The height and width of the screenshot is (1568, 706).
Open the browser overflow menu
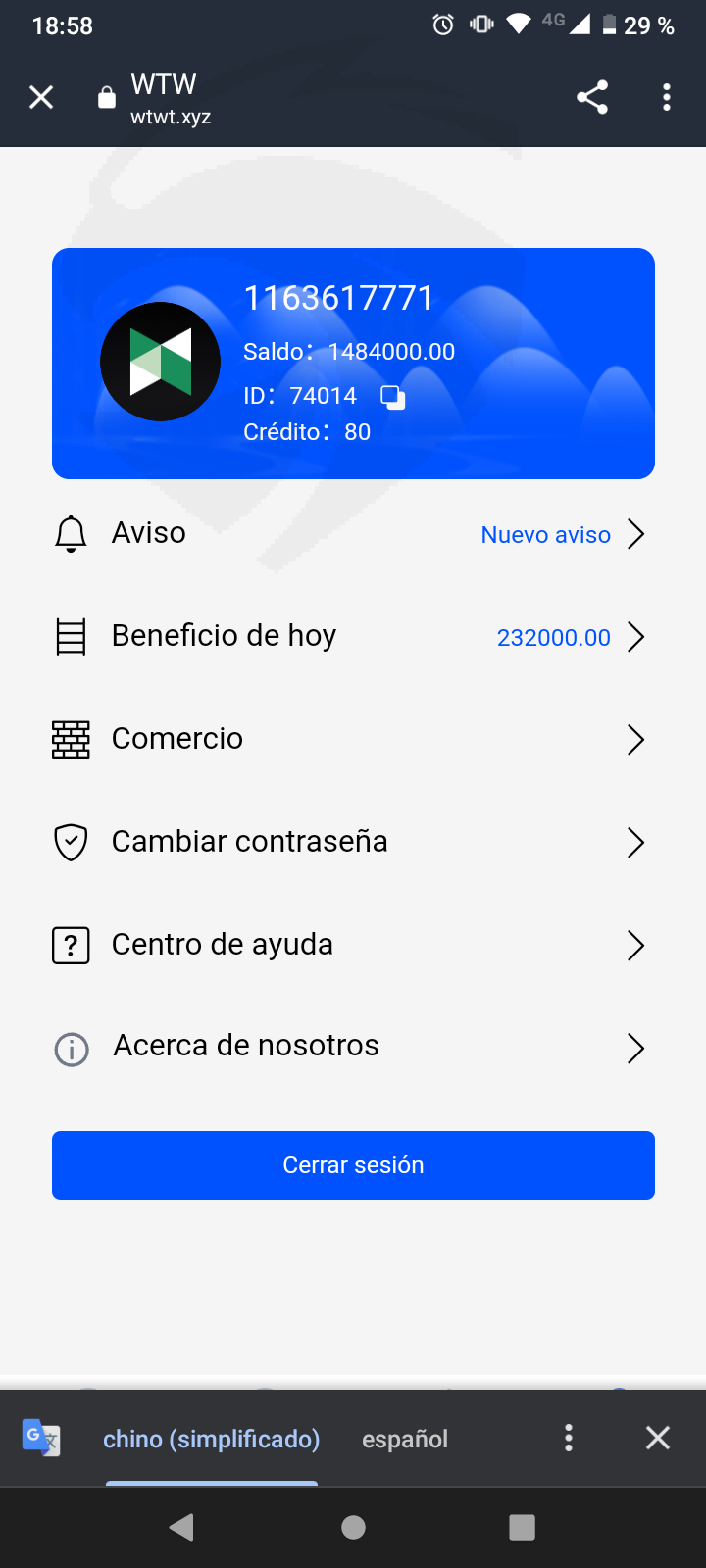(x=667, y=97)
